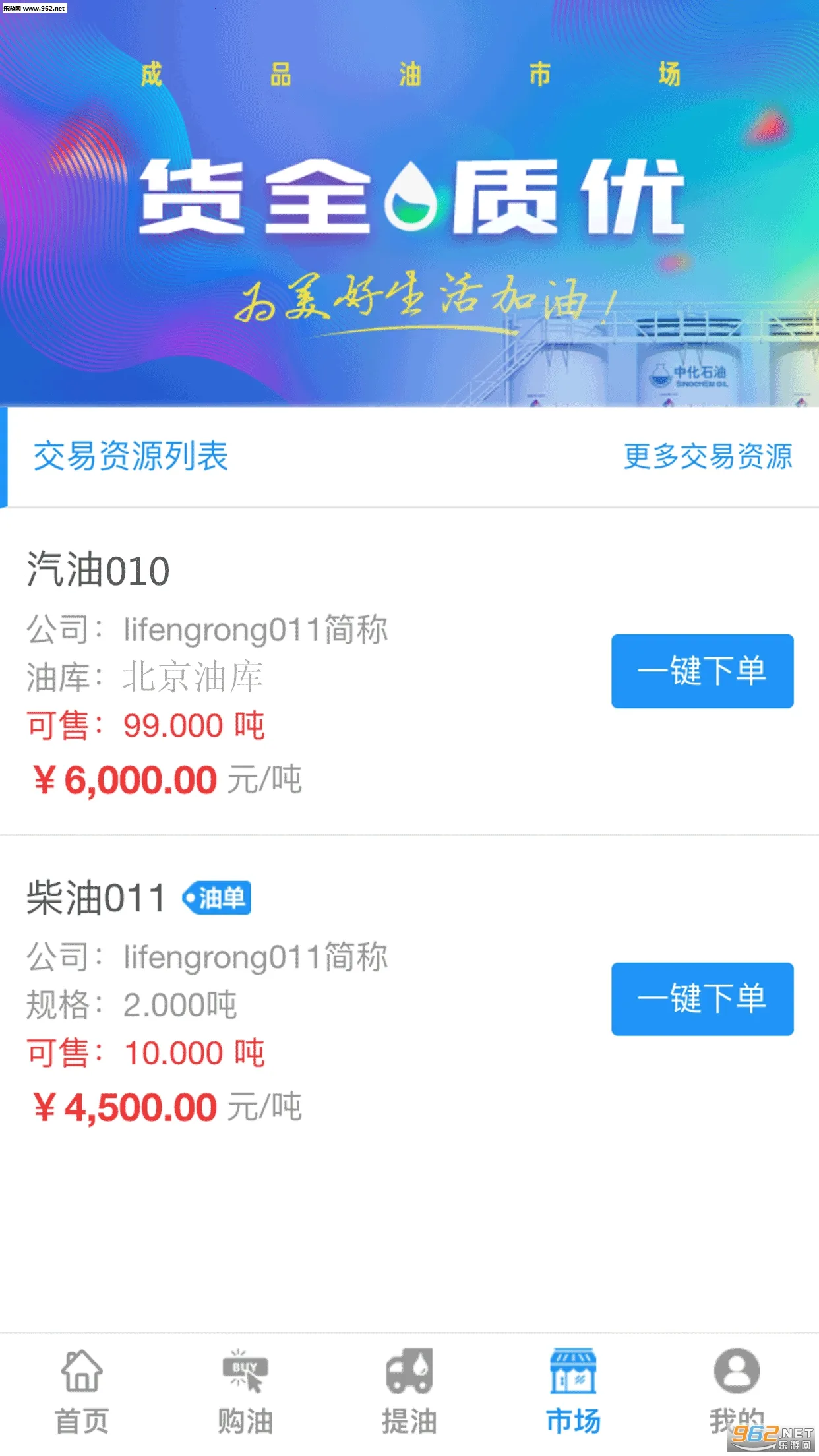Switch to the 提油 tab
The width and height of the screenshot is (819, 1456).
pos(409,1391)
